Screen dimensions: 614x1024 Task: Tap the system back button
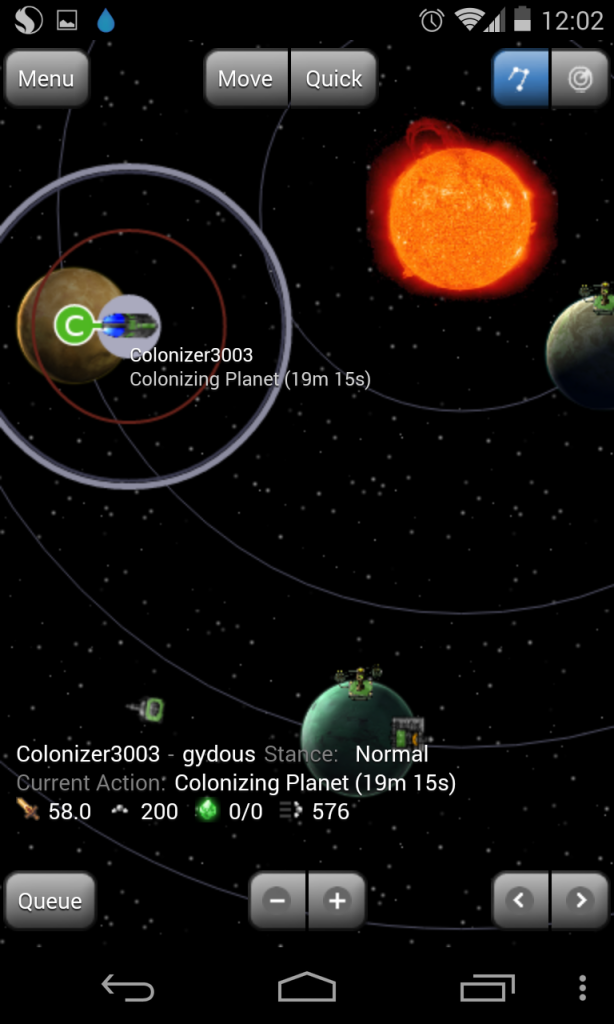click(128, 989)
